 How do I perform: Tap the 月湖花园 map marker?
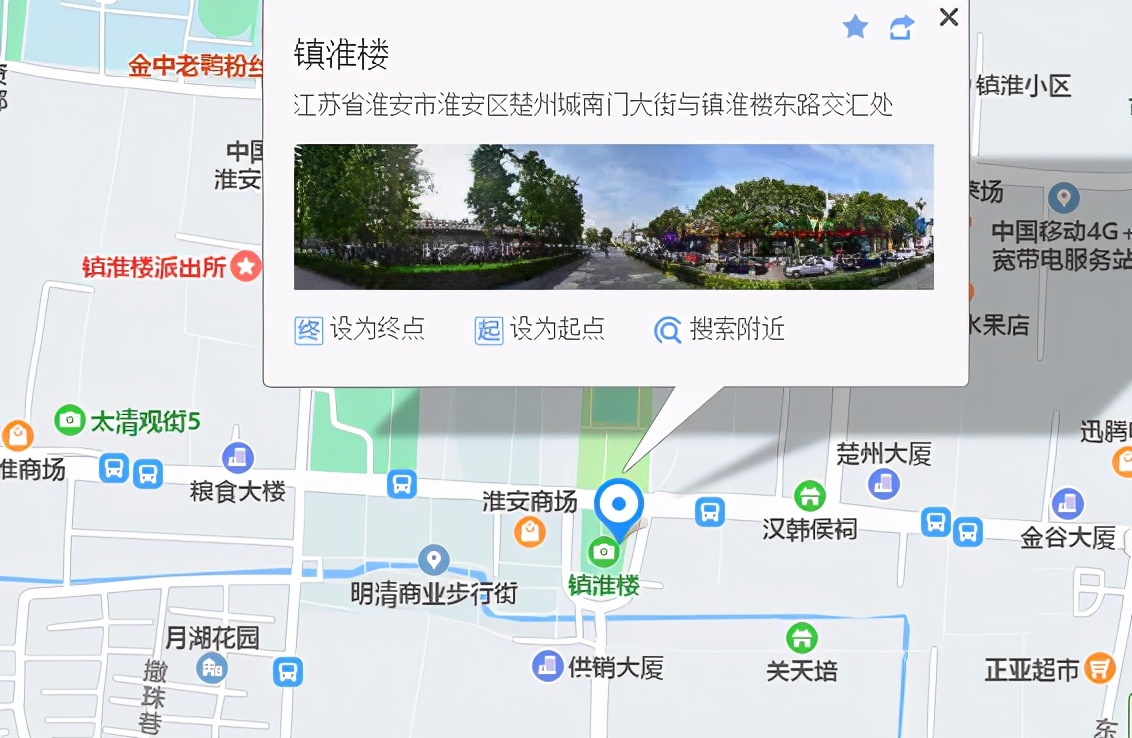(x=212, y=667)
